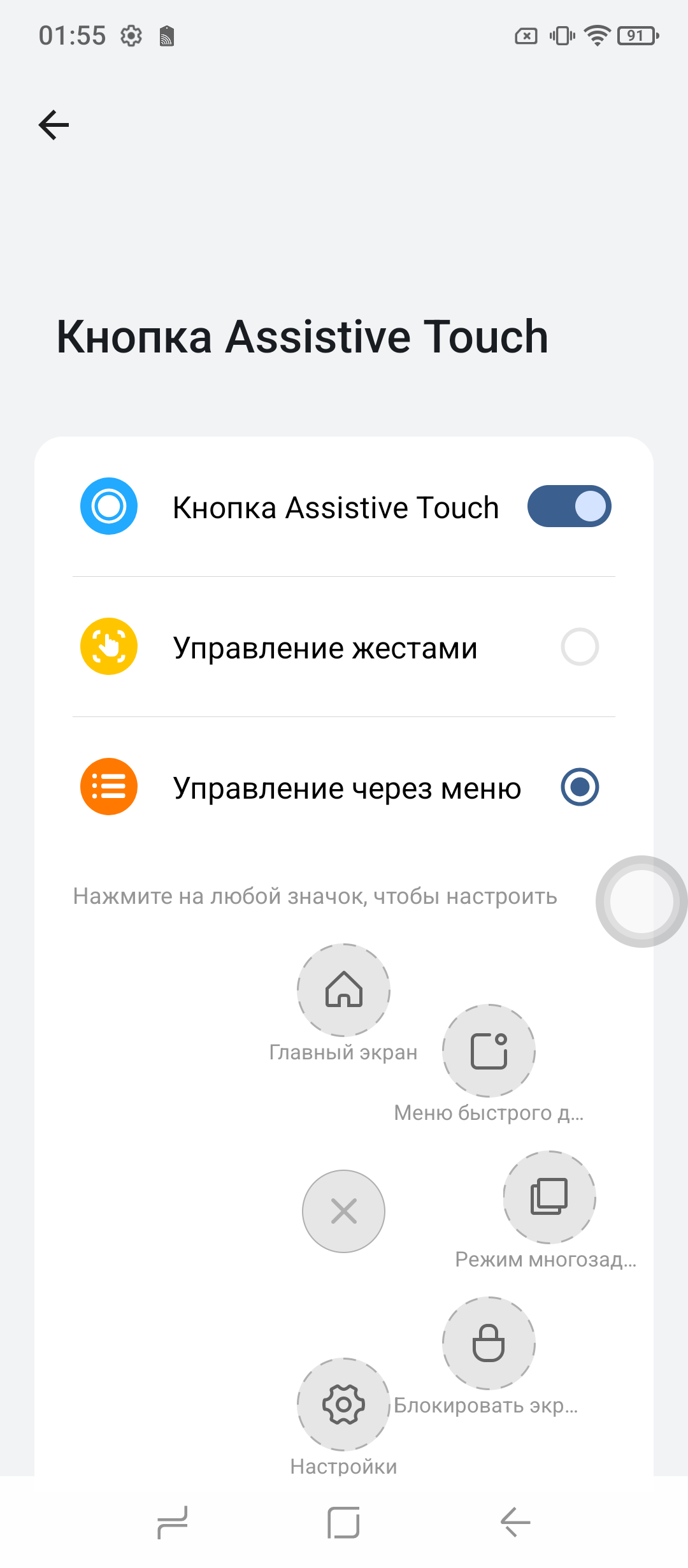Configure the Настройки gear shortcut icon
Screen dimensions: 688x1568
pos(343,1404)
